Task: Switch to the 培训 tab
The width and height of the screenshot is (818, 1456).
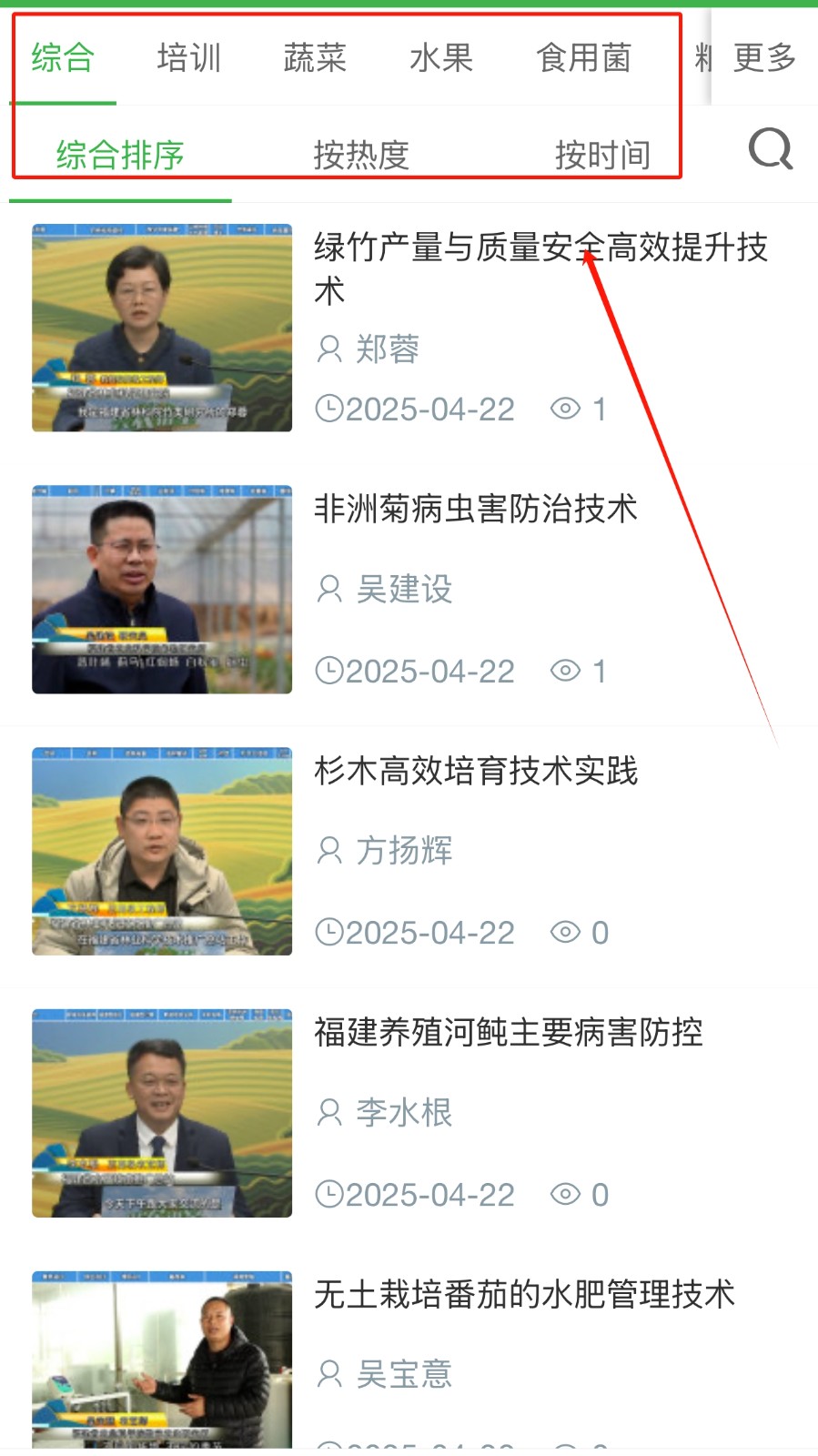Action: click(188, 58)
